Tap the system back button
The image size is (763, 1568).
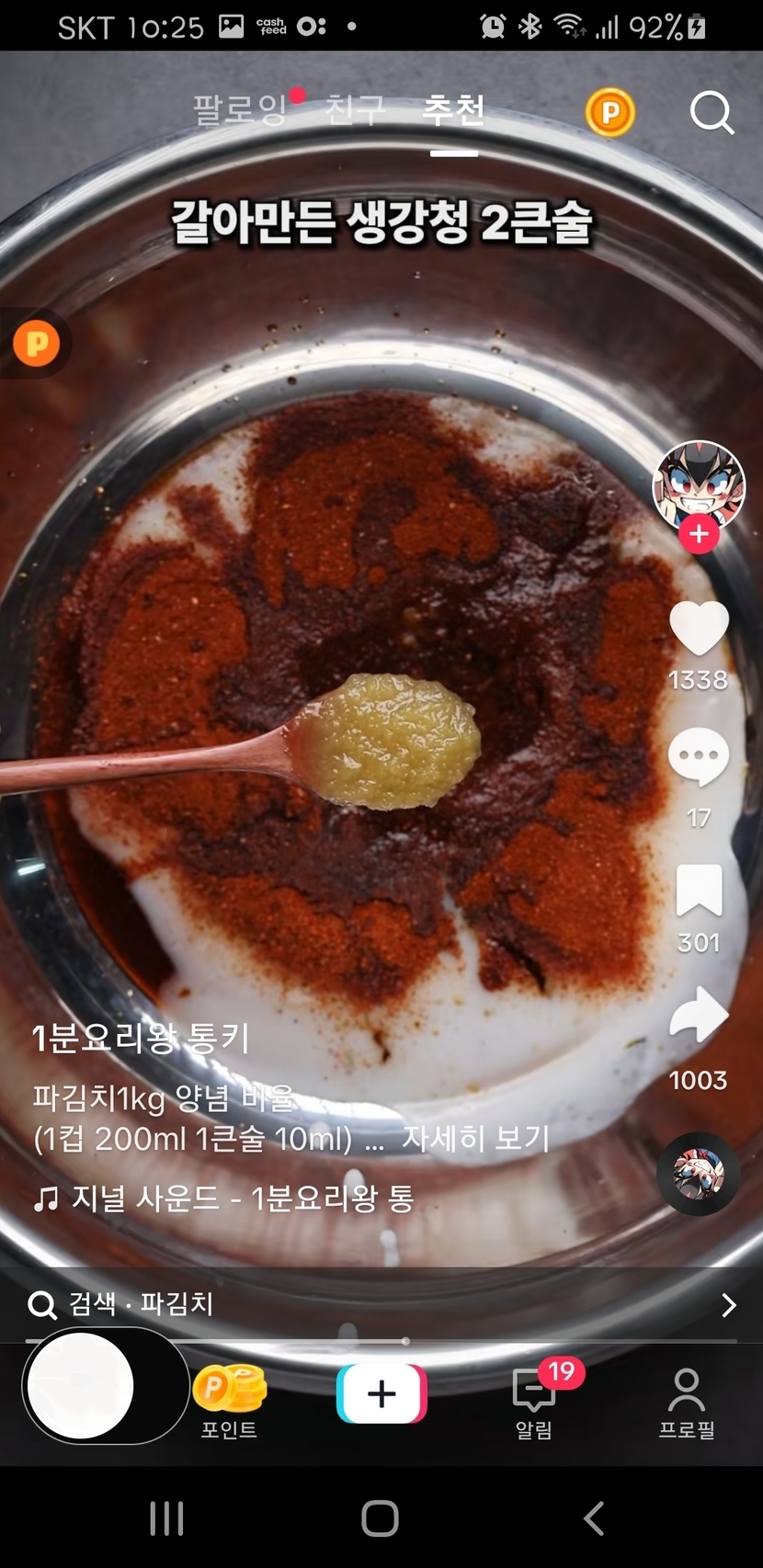[x=595, y=1518]
